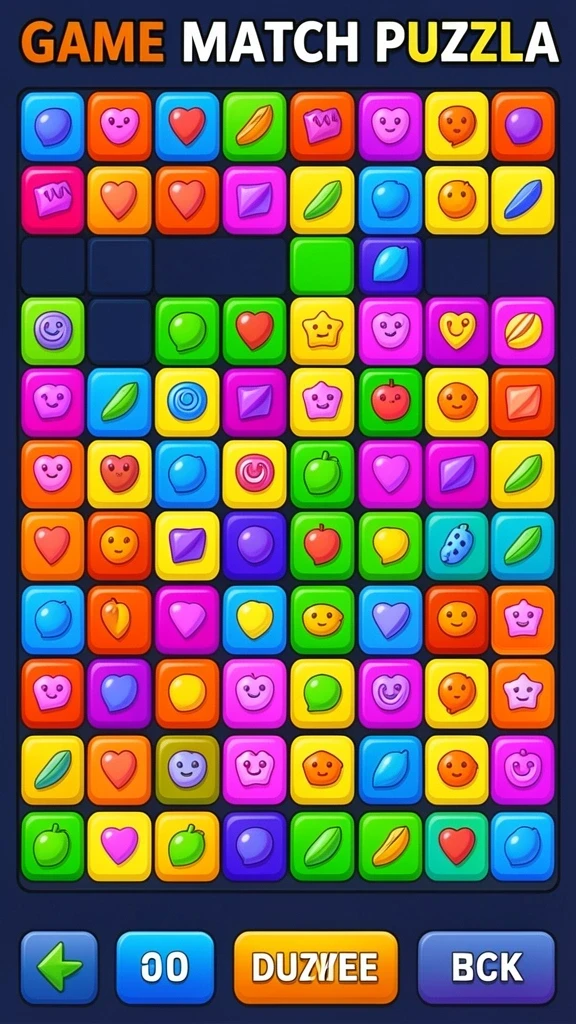Select the blue leaf on yellow tile

[523, 200]
